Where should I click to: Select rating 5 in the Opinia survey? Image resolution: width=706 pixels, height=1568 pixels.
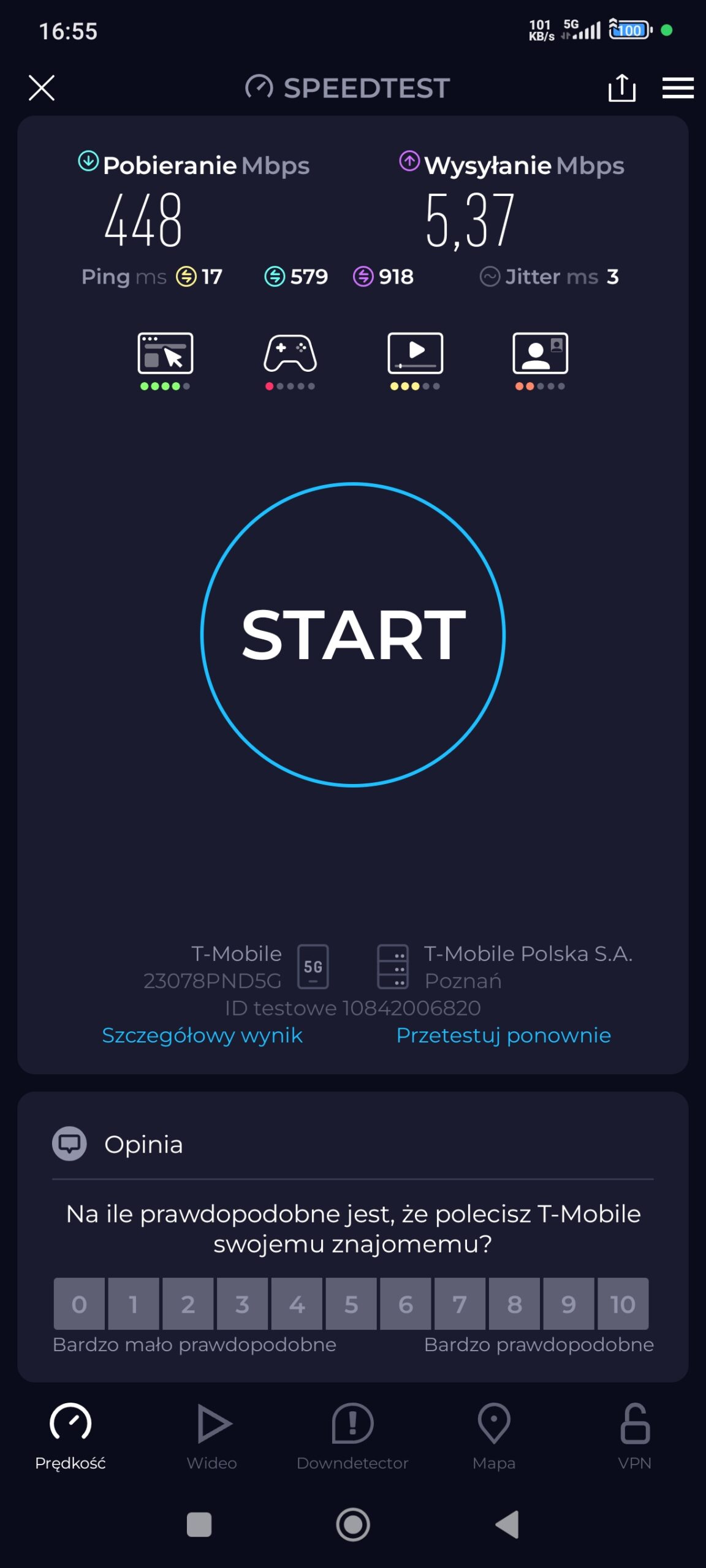click(351, 1304)
